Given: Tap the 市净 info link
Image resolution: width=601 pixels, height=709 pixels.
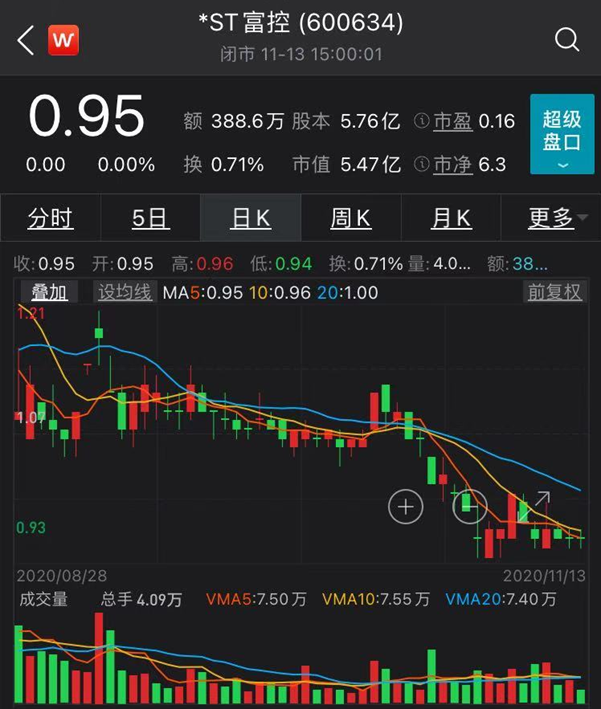Looking at the screenshot, I should pos(450,165).
